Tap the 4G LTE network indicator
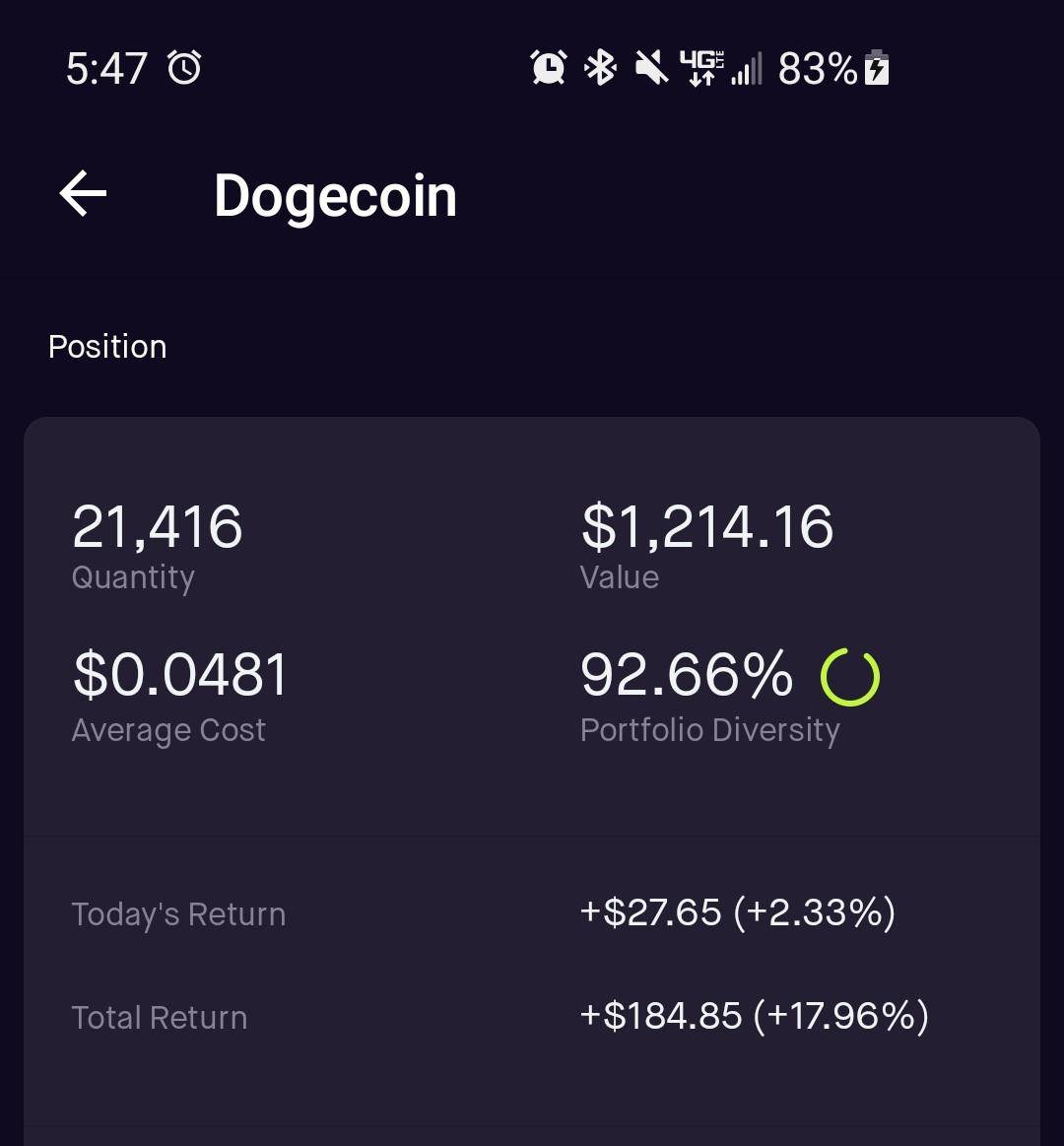 (700, 67)
